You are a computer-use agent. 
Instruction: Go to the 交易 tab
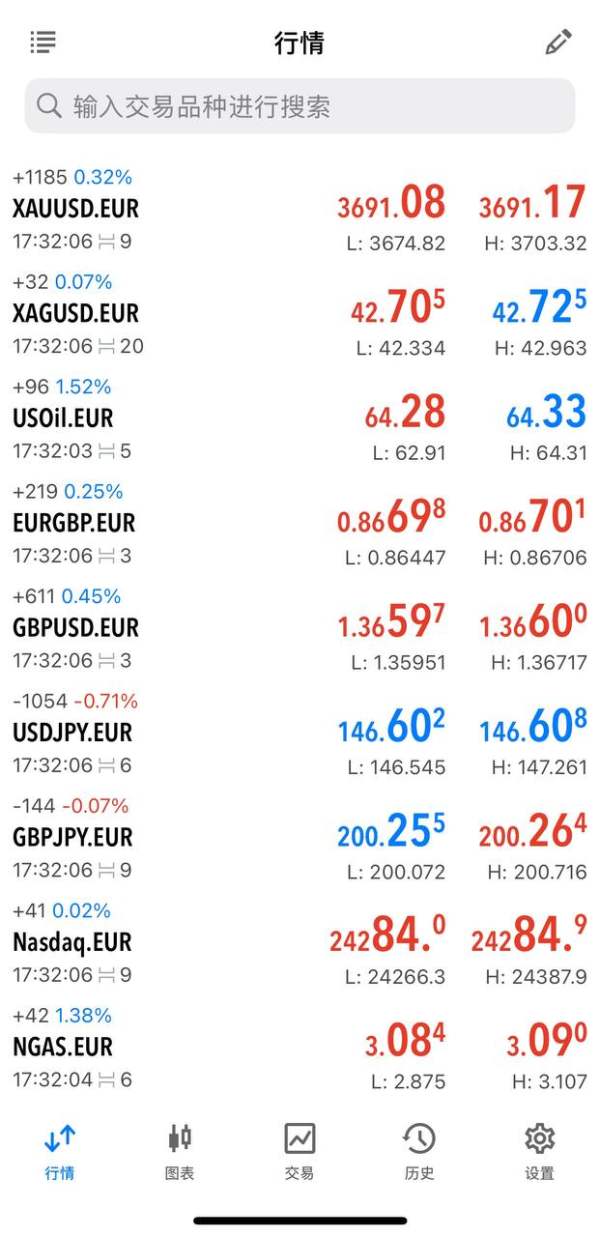299,1151
